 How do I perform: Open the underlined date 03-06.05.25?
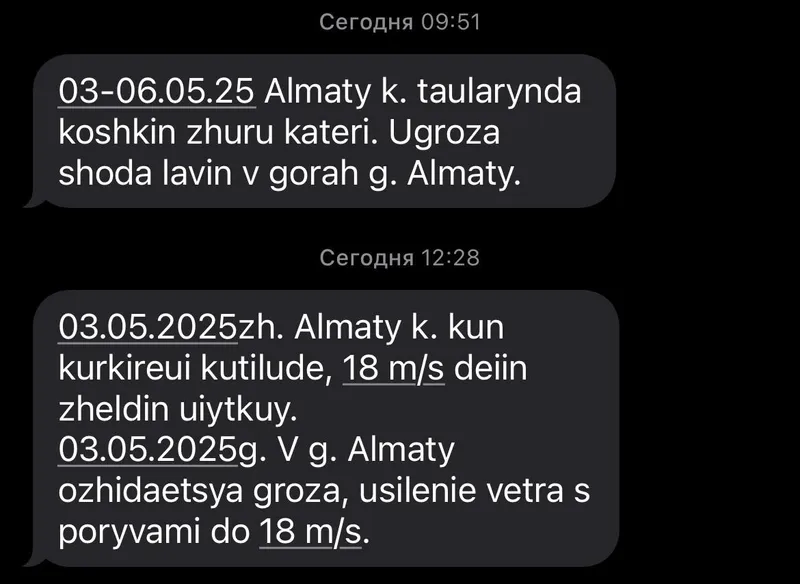pyautogui.click(x=158, y=92)
